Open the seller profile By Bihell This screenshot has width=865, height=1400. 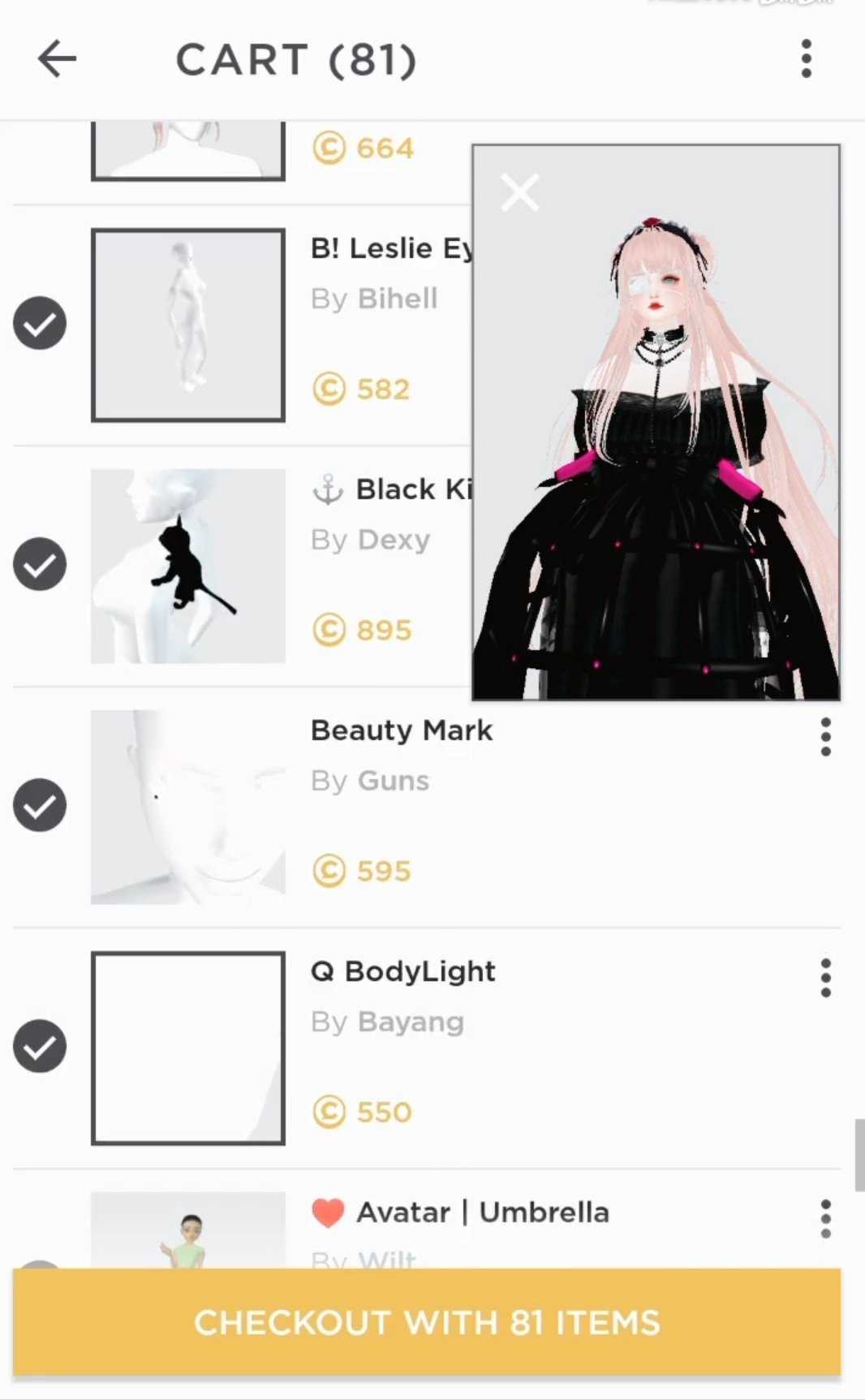[x=374, y=299]
